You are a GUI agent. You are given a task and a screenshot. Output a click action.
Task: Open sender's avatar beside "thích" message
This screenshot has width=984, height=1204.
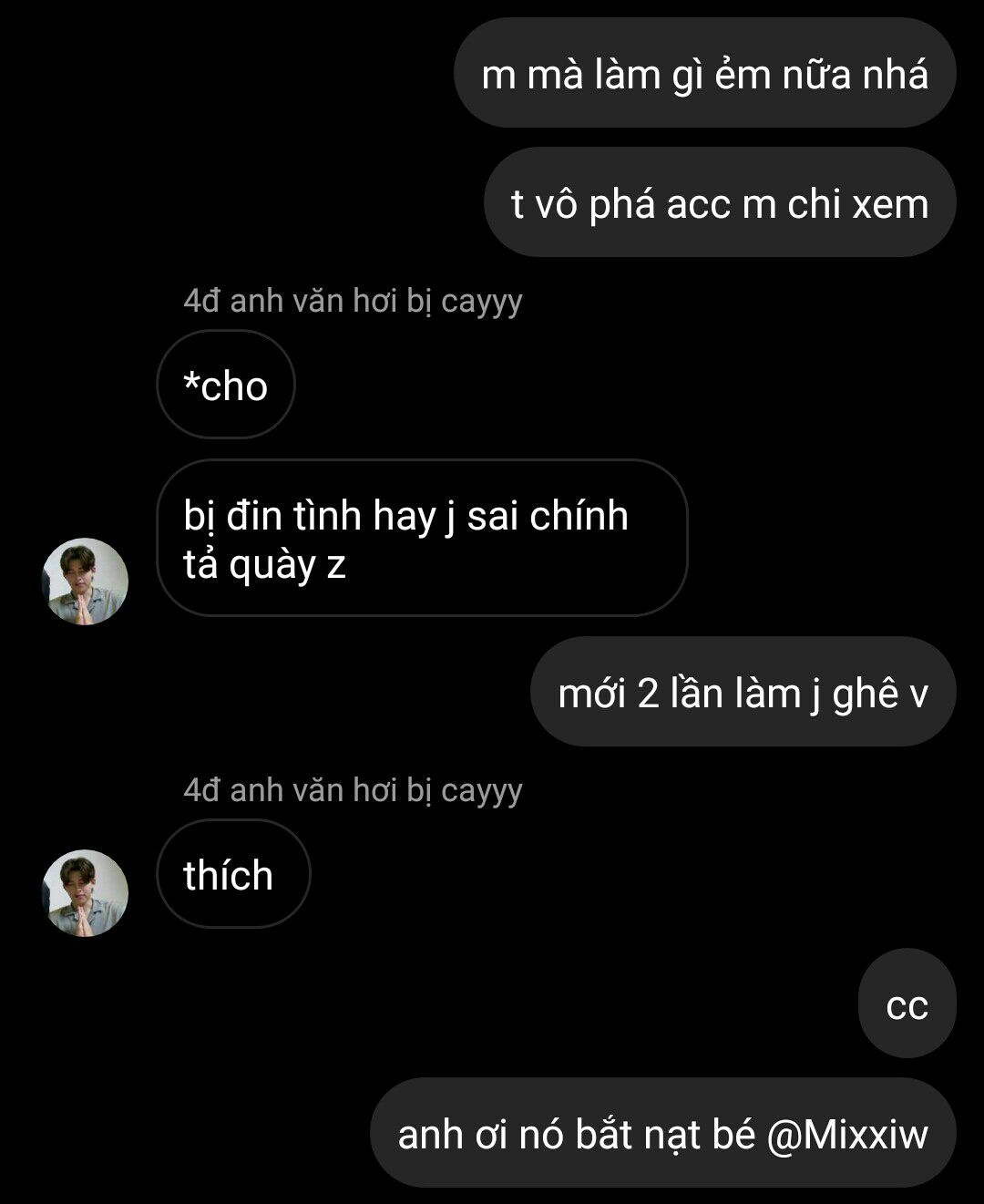86,893
